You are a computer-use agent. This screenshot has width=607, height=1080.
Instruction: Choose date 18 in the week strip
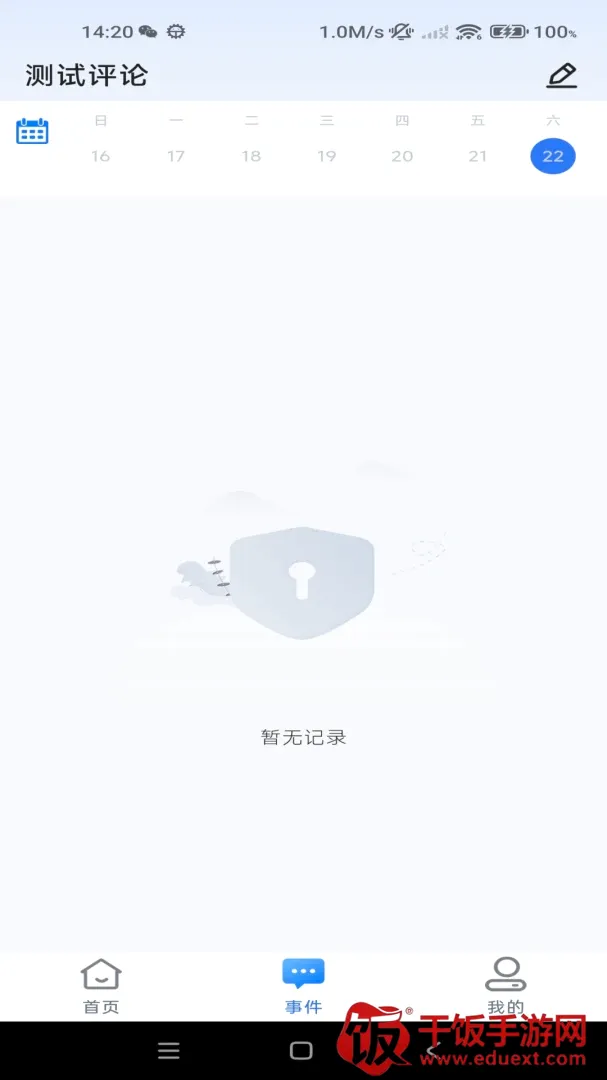251,156
